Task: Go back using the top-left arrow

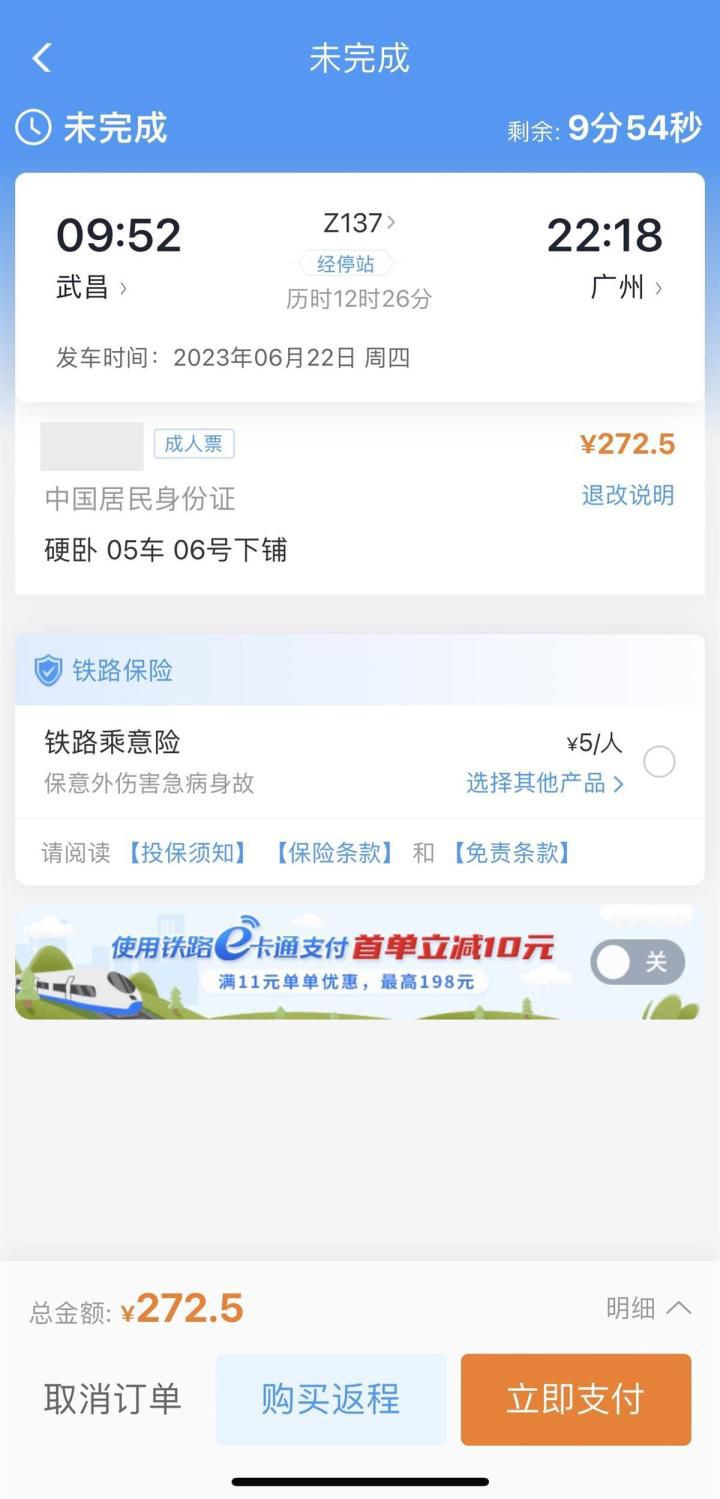Action: [42, 58]
